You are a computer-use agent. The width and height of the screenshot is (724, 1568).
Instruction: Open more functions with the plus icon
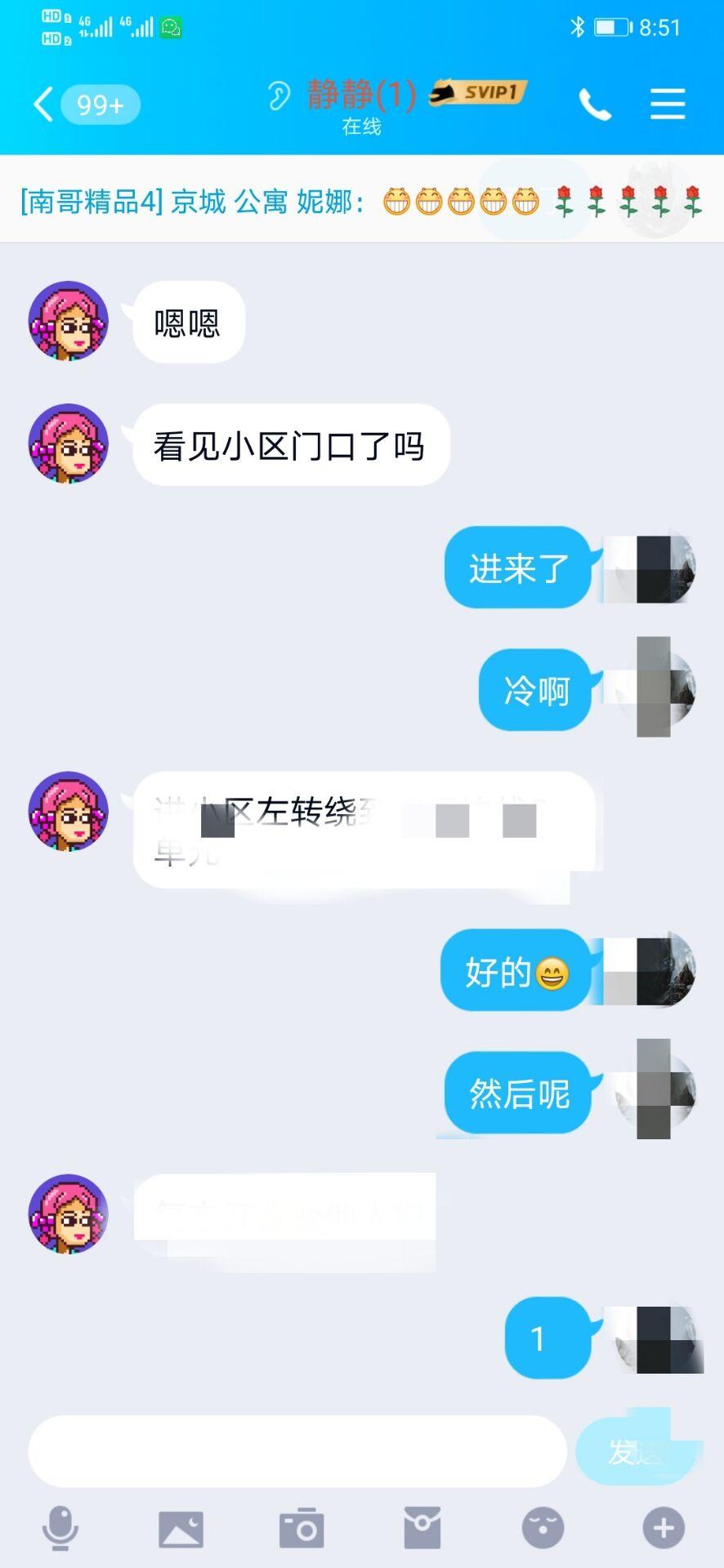tap(663, 1529)
